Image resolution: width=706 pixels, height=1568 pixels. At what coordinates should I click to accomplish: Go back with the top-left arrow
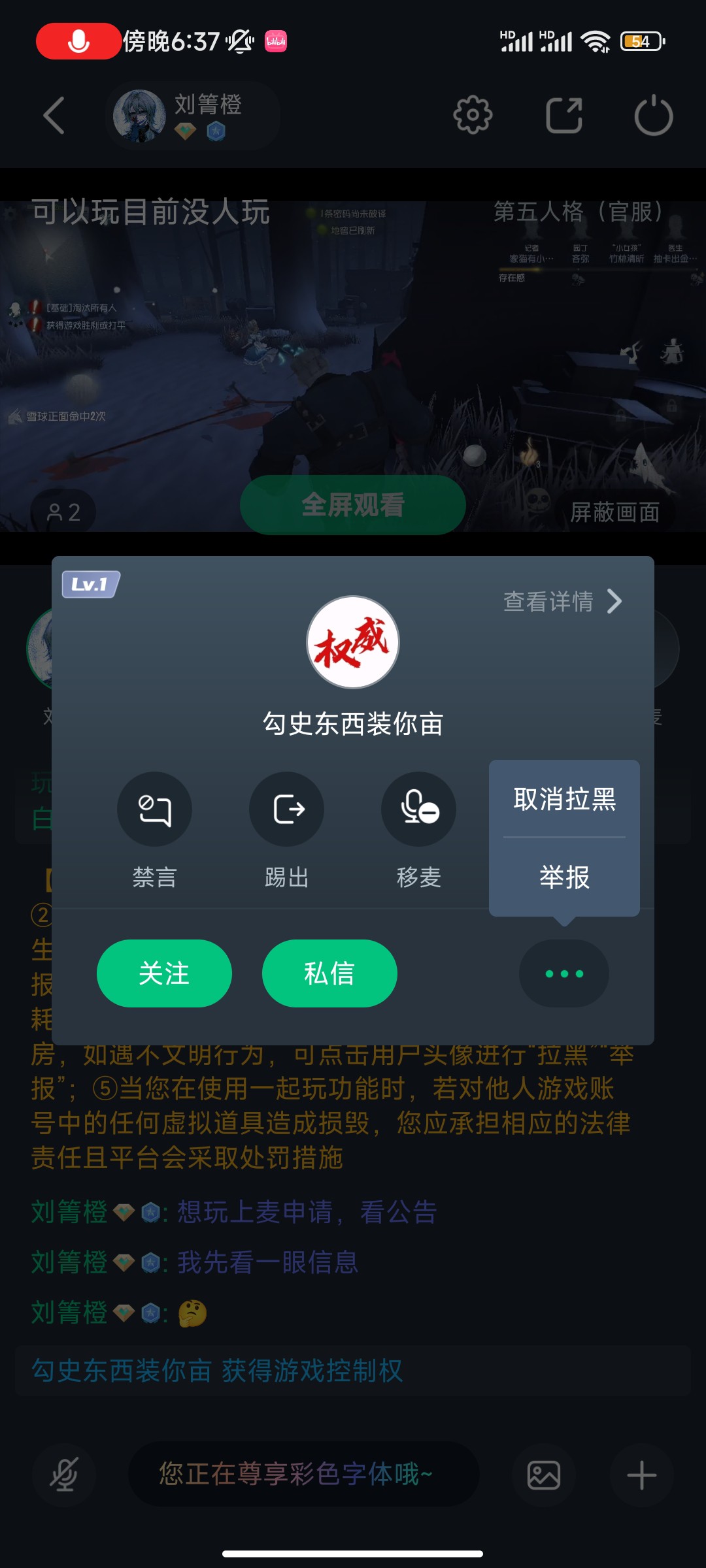pyautogui.click(x=54, y=116)
